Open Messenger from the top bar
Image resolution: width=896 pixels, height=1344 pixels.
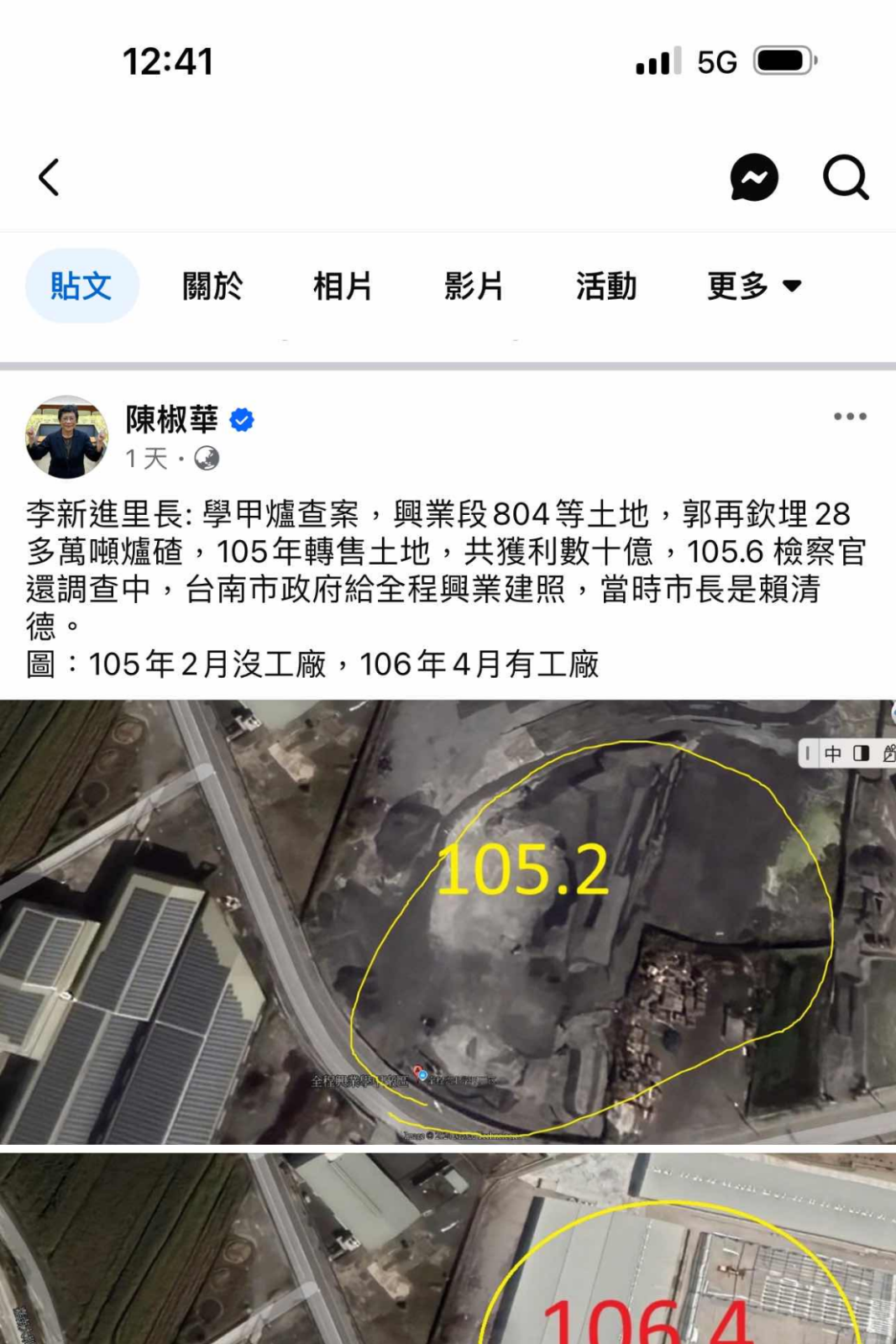[753, 177]
